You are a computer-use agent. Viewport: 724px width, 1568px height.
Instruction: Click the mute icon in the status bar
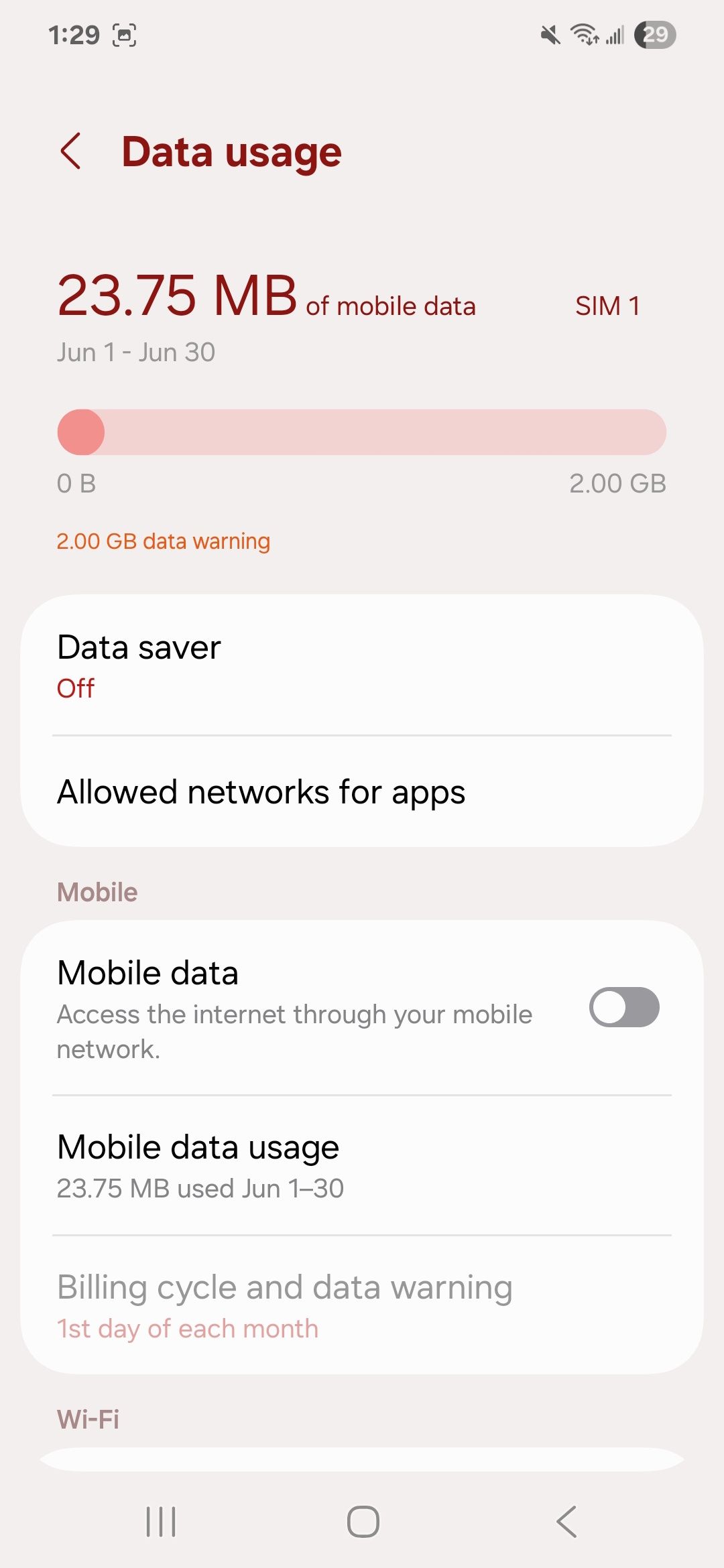[548, 36]
